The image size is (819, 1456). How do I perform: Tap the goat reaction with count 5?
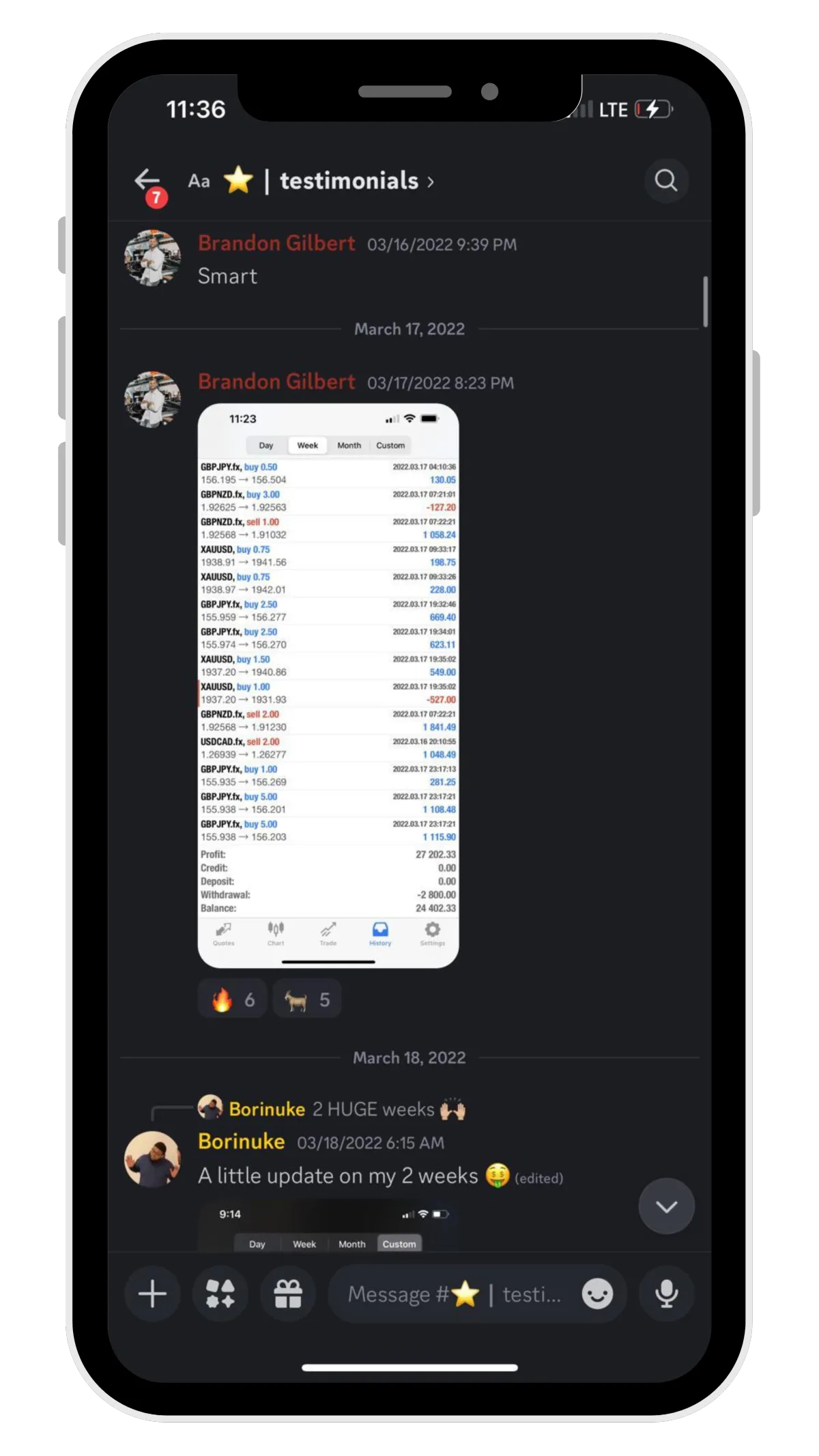point(307,1000)
